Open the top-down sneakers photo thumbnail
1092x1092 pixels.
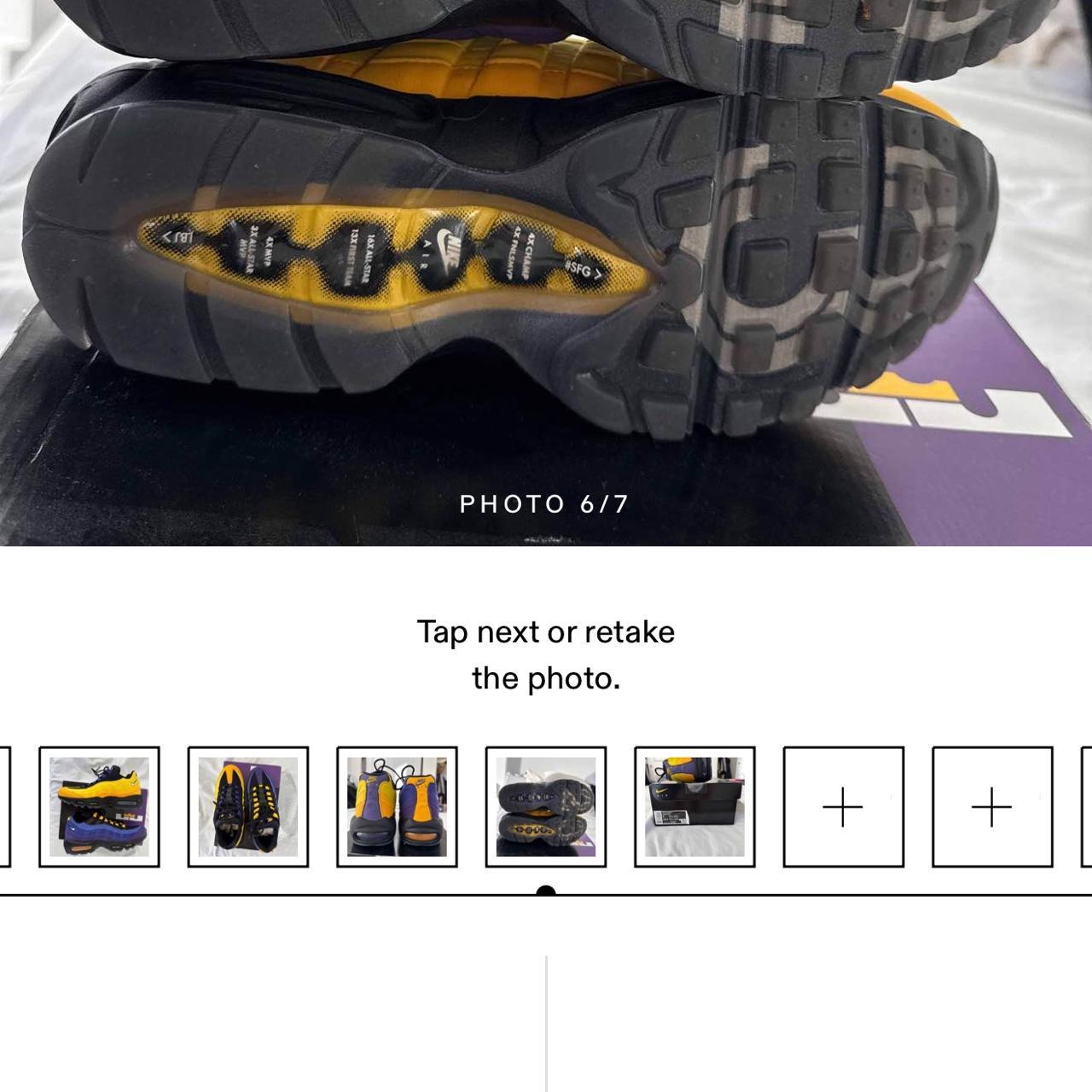pyautogui.click(x=247, y=806)
